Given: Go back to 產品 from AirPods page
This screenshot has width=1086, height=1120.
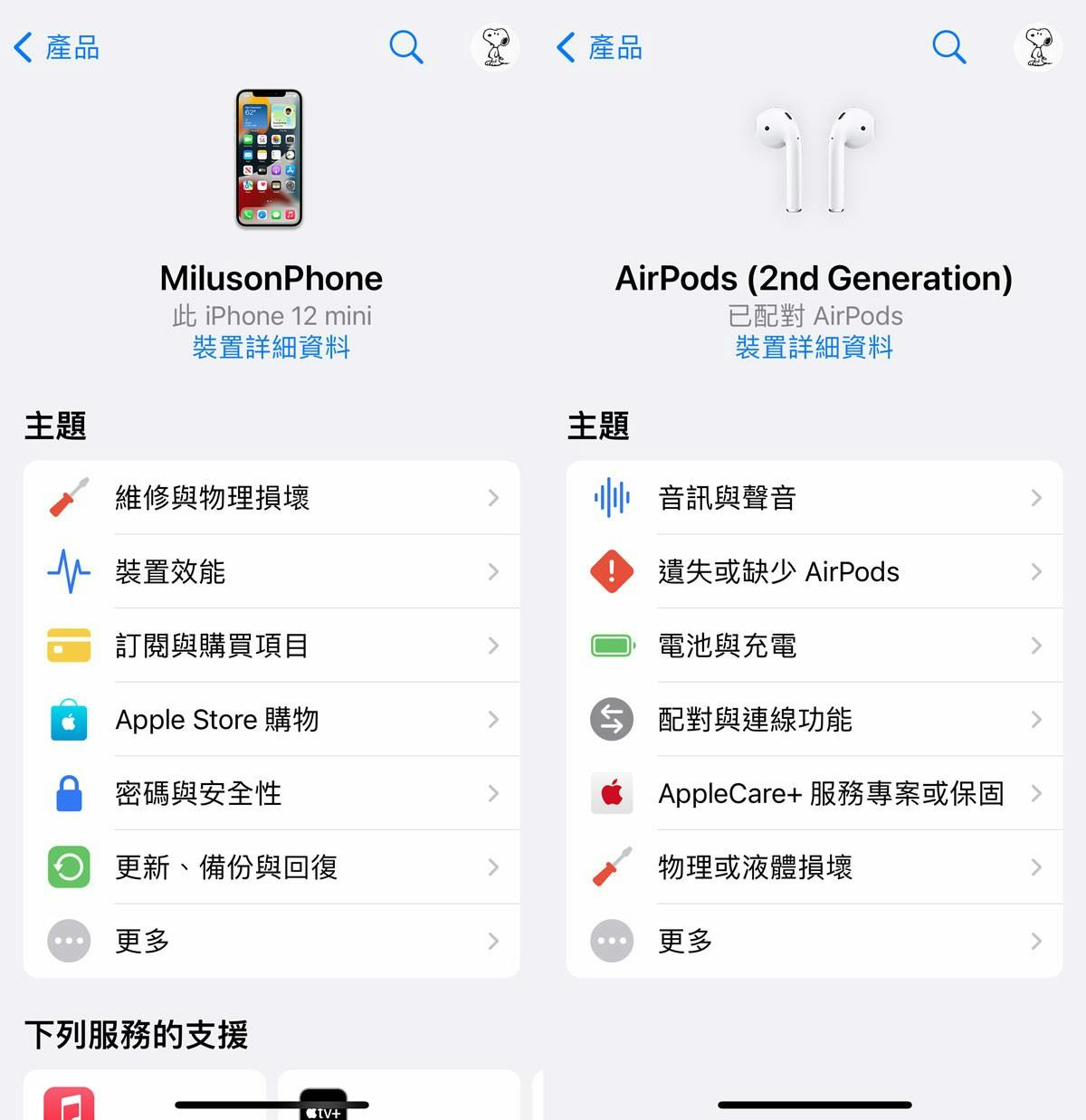Looking at the screenshot, I should (599, 47).
